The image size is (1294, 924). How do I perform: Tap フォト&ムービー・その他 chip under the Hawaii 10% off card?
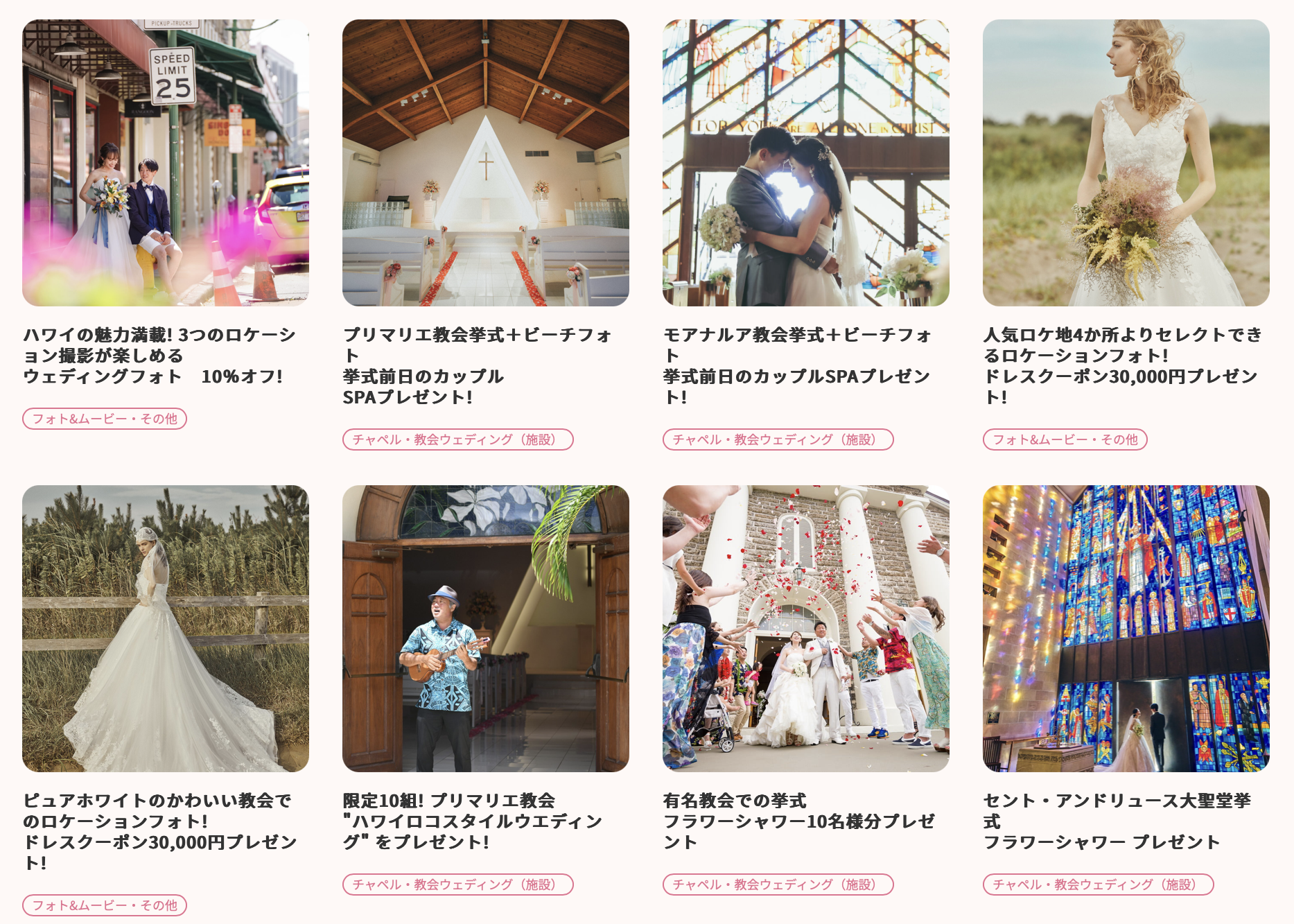click(x=105, y=419)
